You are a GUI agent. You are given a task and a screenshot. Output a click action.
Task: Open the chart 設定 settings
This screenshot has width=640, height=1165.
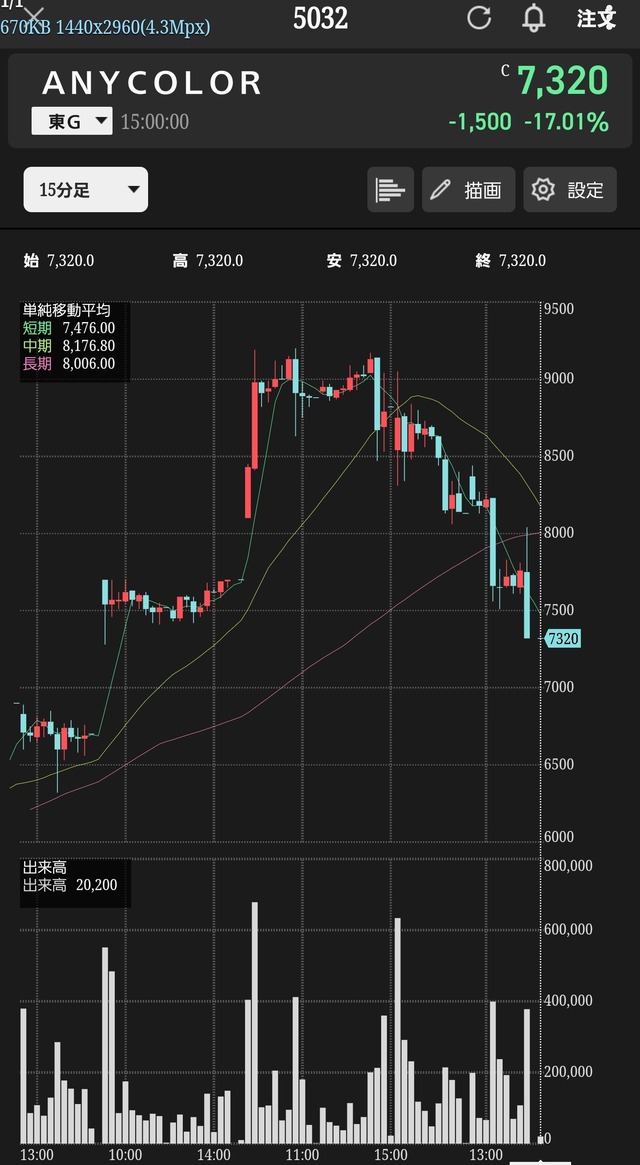tap(570, 190)
